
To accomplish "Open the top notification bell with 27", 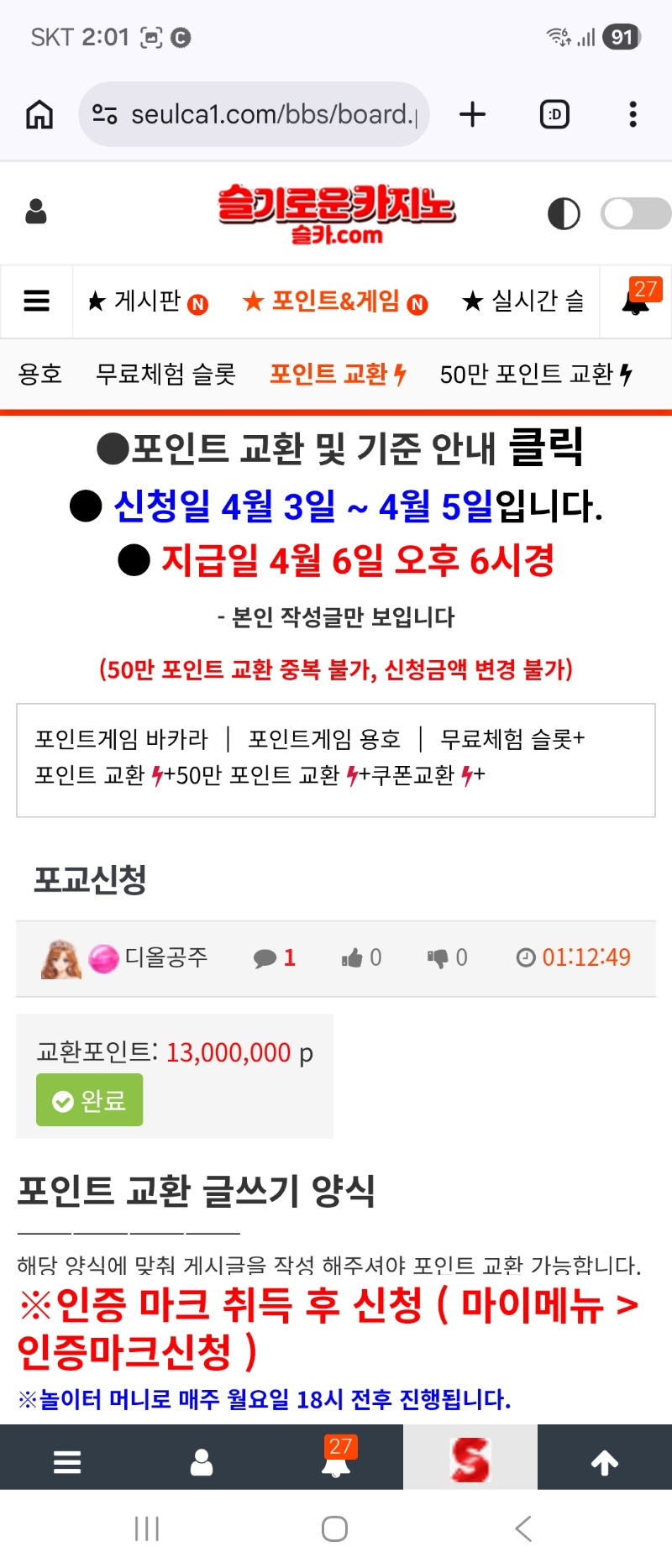I will 637,299.
